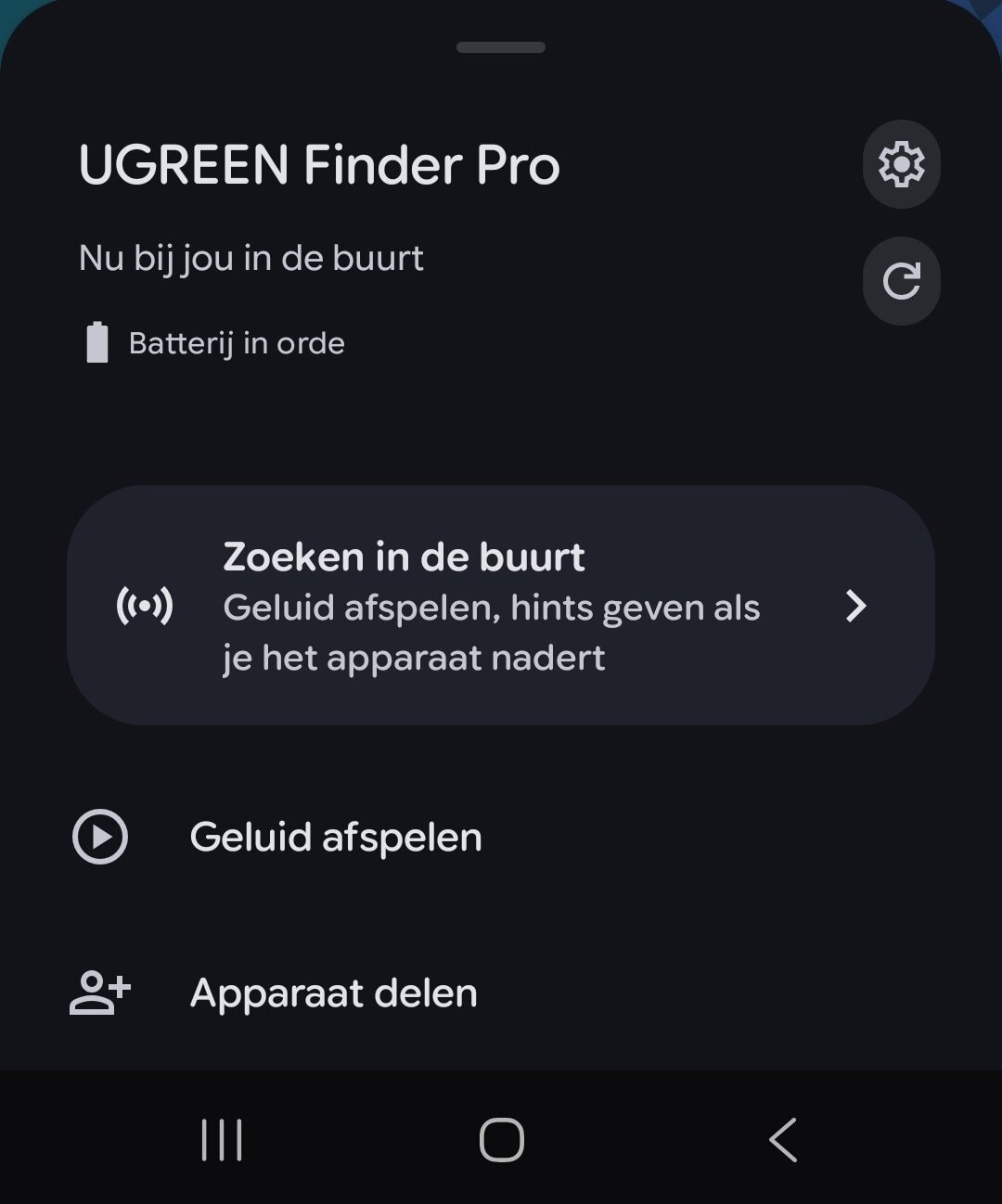Select Geluid afspelen
Viewport: 1002px width, 1204px height.
pos(334,838)
